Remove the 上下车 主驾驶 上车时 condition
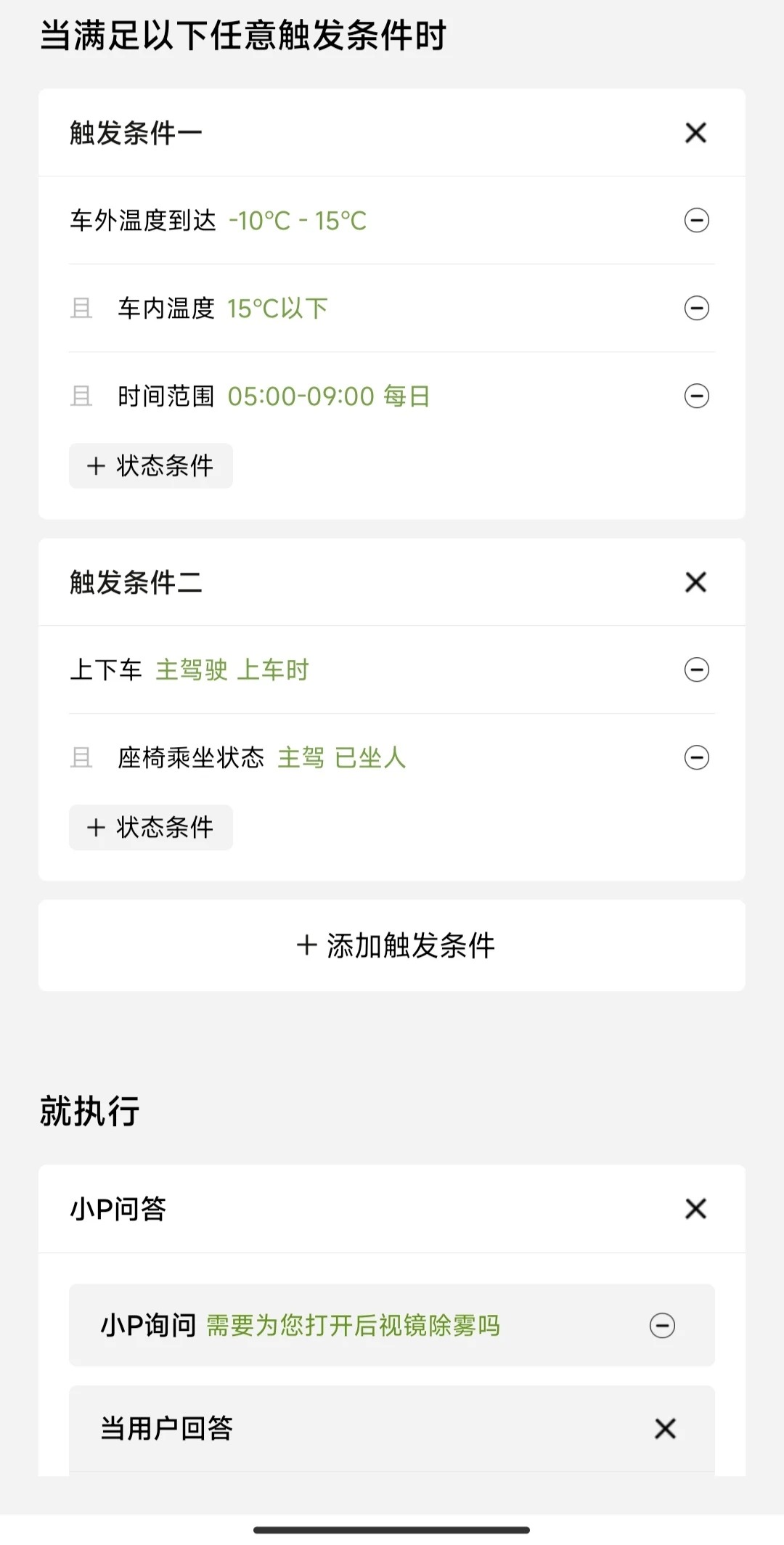The image size is (784, 1545). point(697,669)
